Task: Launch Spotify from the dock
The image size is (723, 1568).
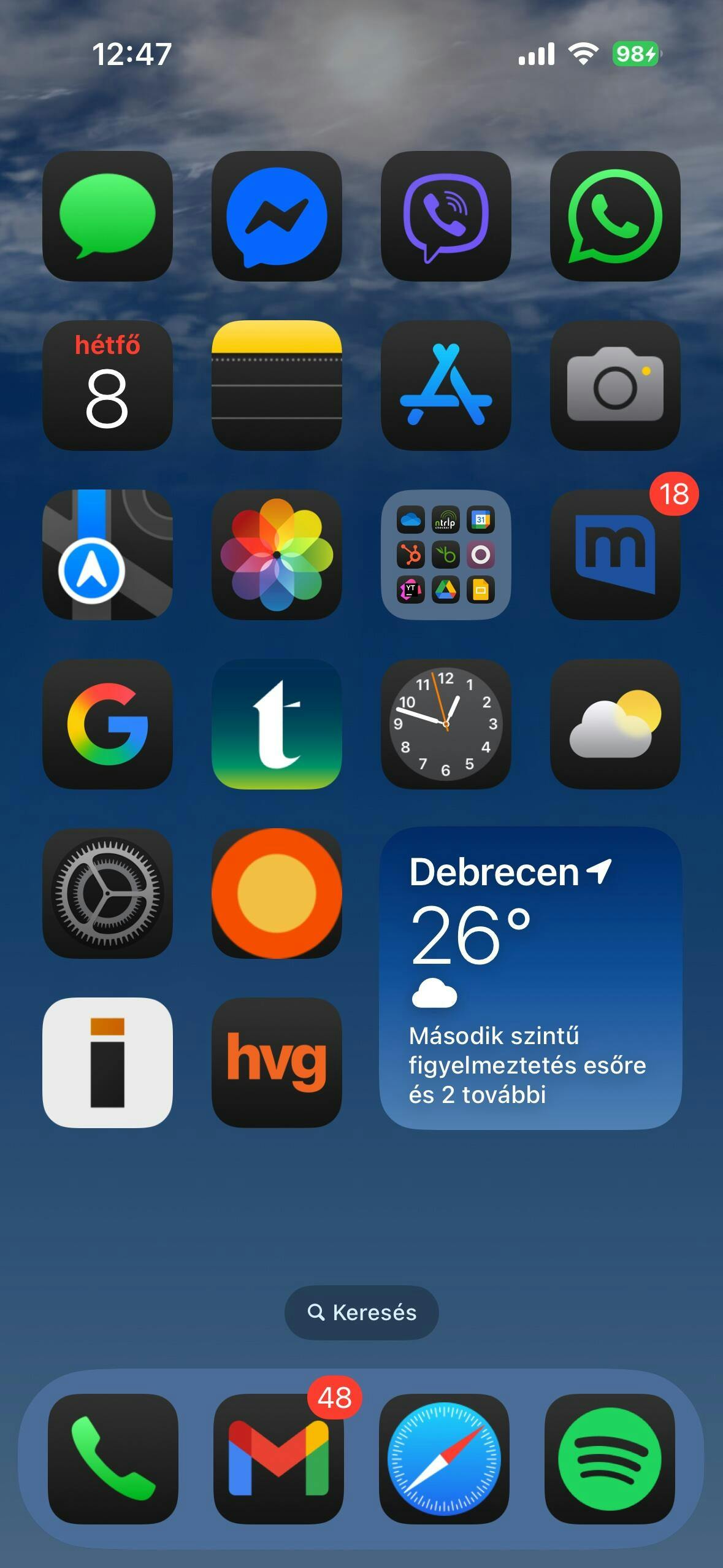Action: (x=610, y=1459)
